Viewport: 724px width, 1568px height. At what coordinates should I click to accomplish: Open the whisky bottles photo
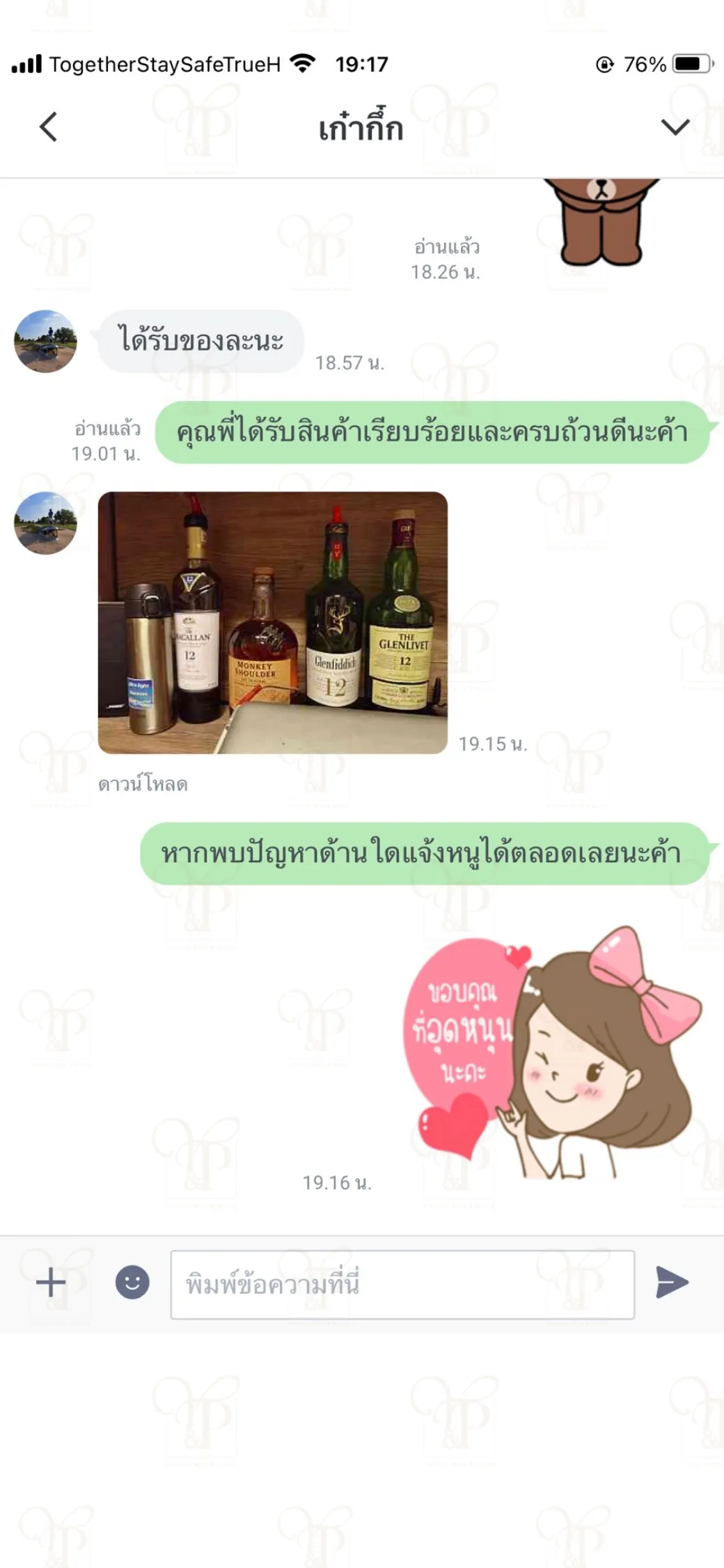point(273,622)
